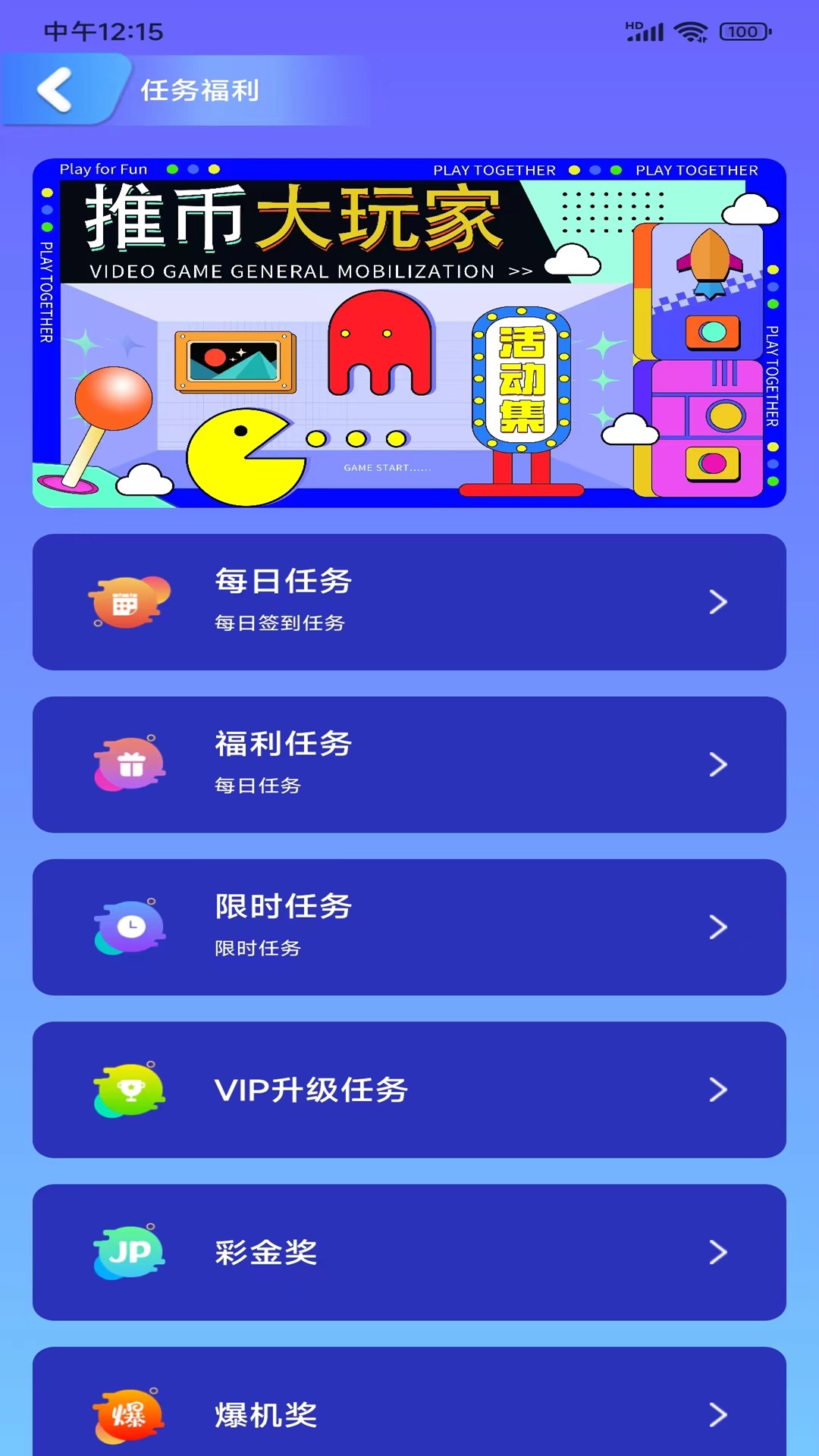Expand the 每日任务 row via its chevron
The width and height of the screenshot is (819, 1456).
click(717, 602)
